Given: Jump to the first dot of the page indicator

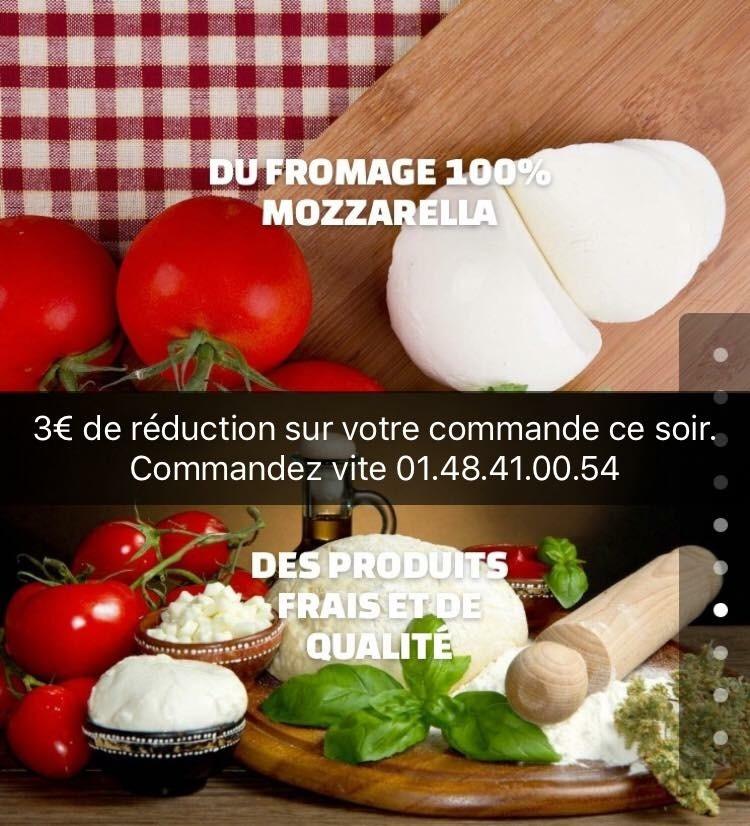Looking at the screenshot, I should tap(721, 355).
